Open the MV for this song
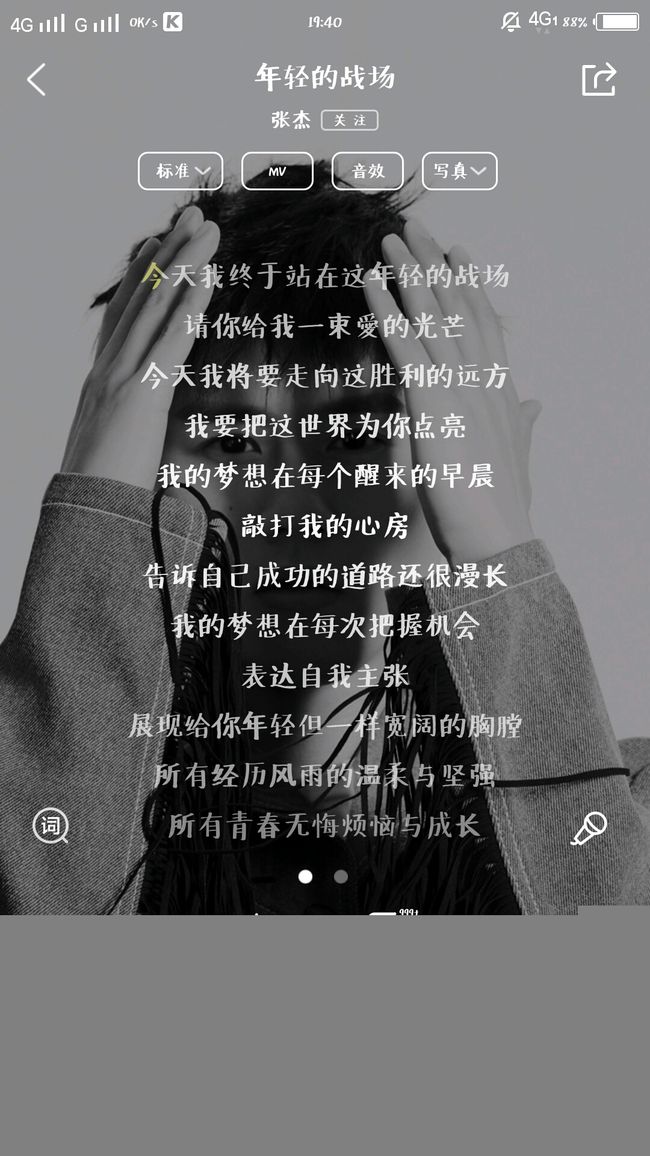Viewport: 650px width, 1156px height. click(277, 171)
